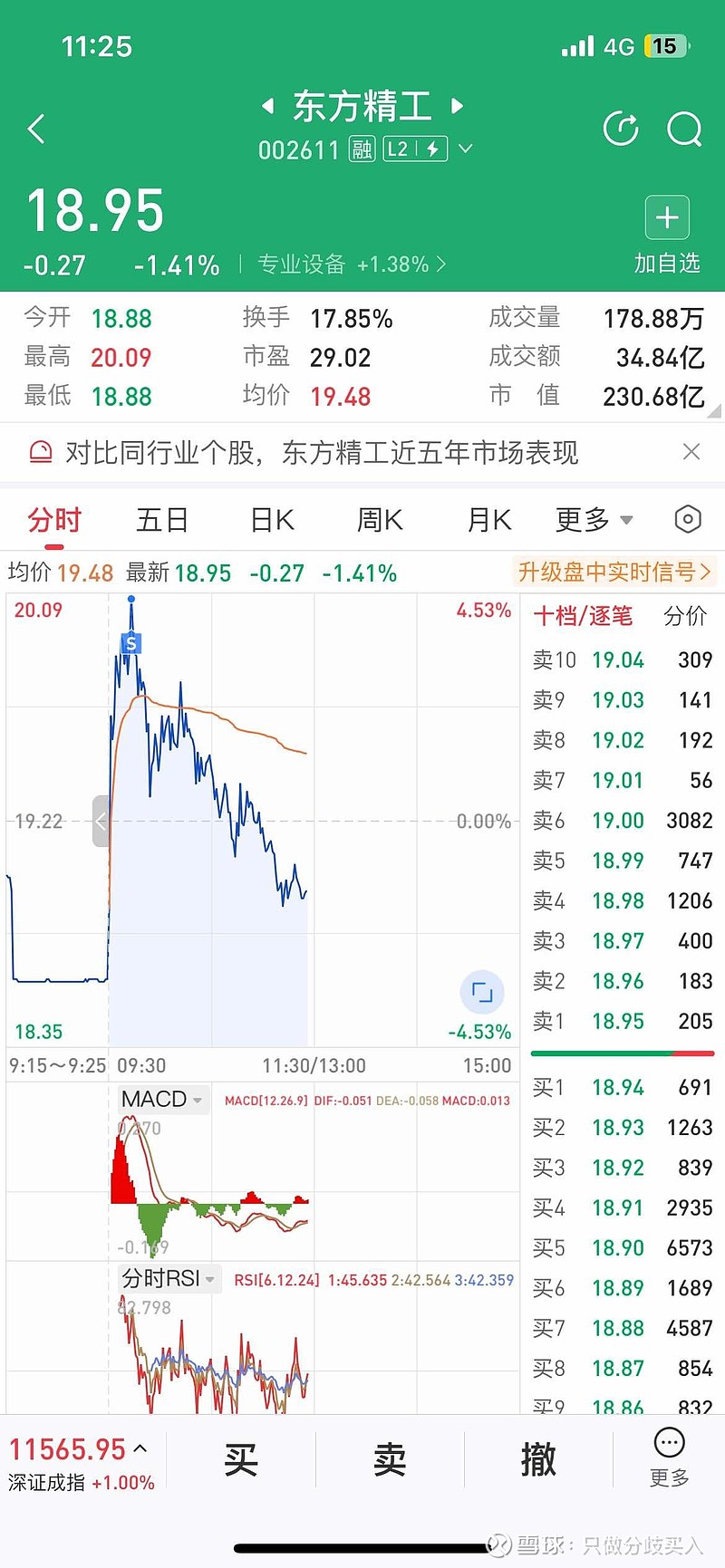The image size is (725, 1568).
Task: Select the 月K chart tab
Action: coord(489,520)
